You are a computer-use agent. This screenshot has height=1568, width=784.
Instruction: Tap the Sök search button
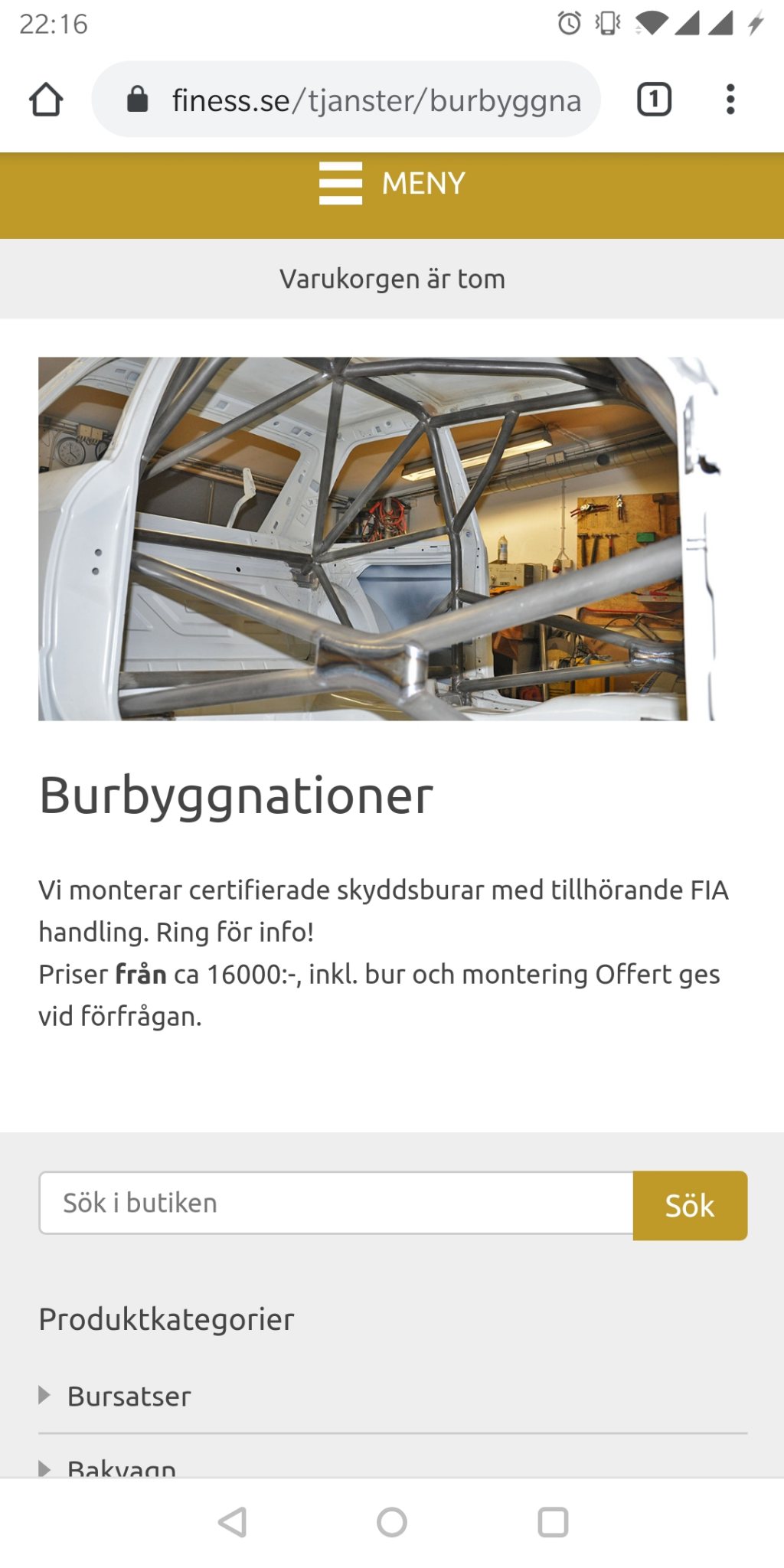coord(690,1205)
